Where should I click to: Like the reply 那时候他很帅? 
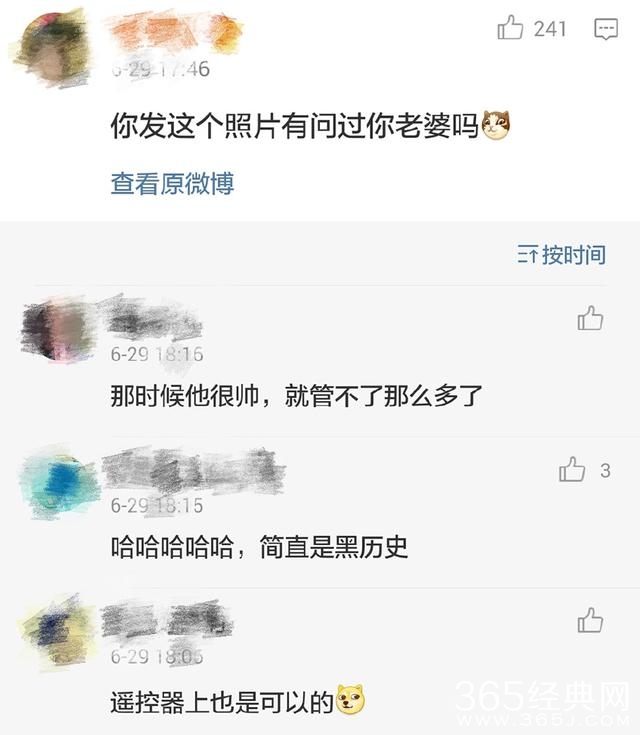click(x=590, y=319)
